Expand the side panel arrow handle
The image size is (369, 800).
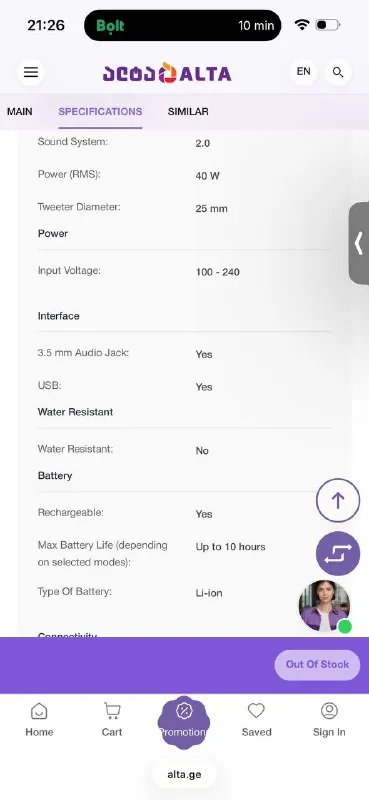point(359,243)
